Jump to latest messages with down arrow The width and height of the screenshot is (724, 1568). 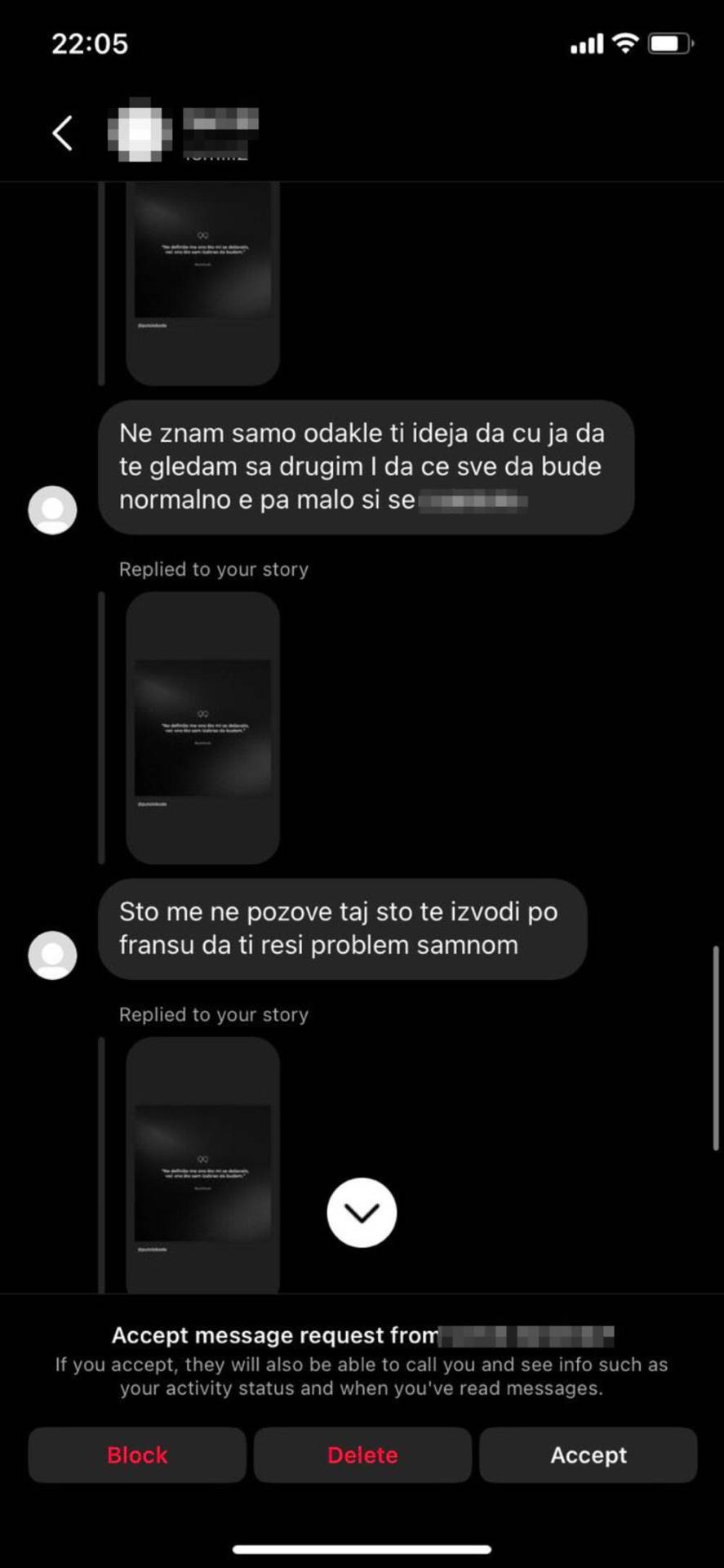[362, 1212]
